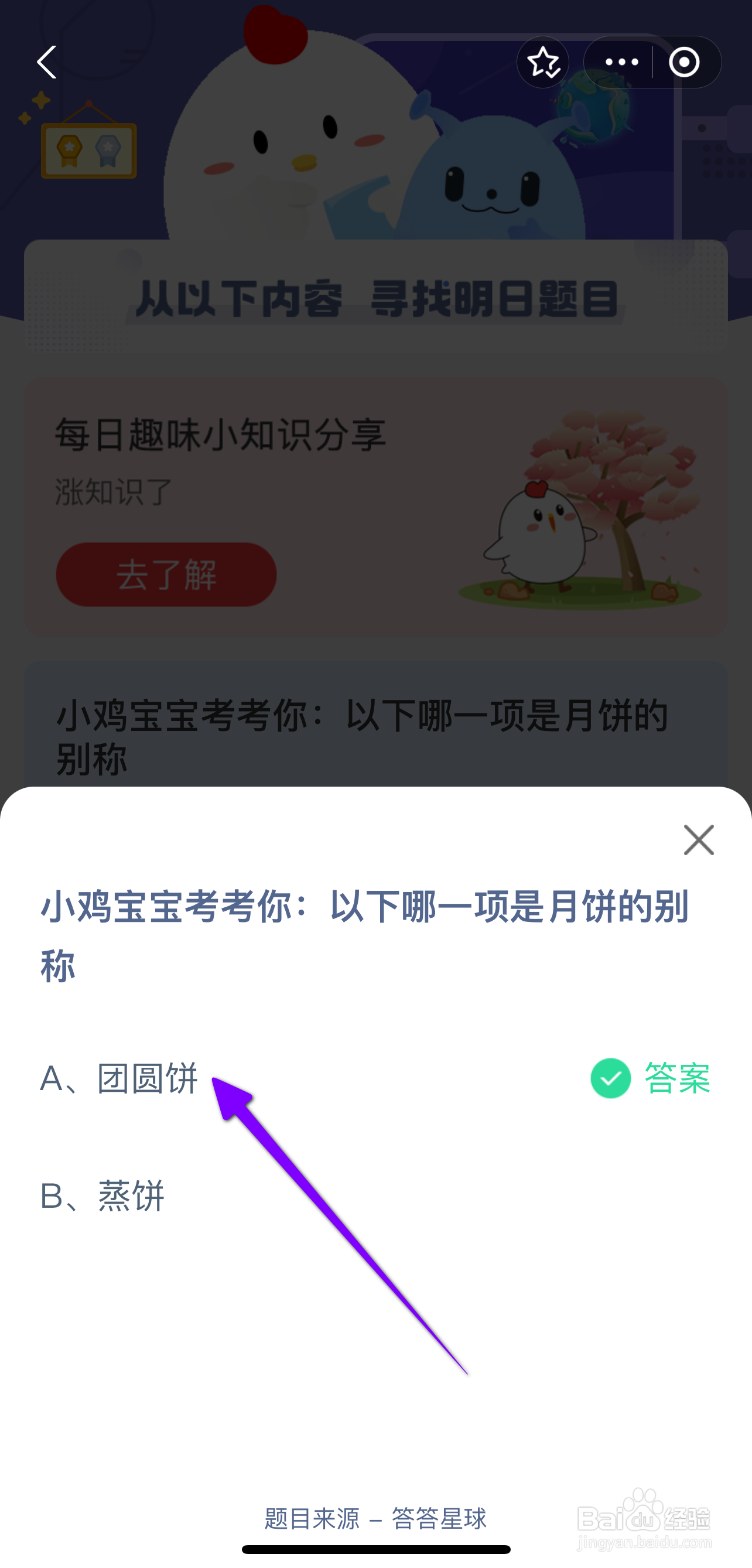The image size is (752, 1568).
Task: Open the more options three-dot menu
Action: tap(622, 62)
